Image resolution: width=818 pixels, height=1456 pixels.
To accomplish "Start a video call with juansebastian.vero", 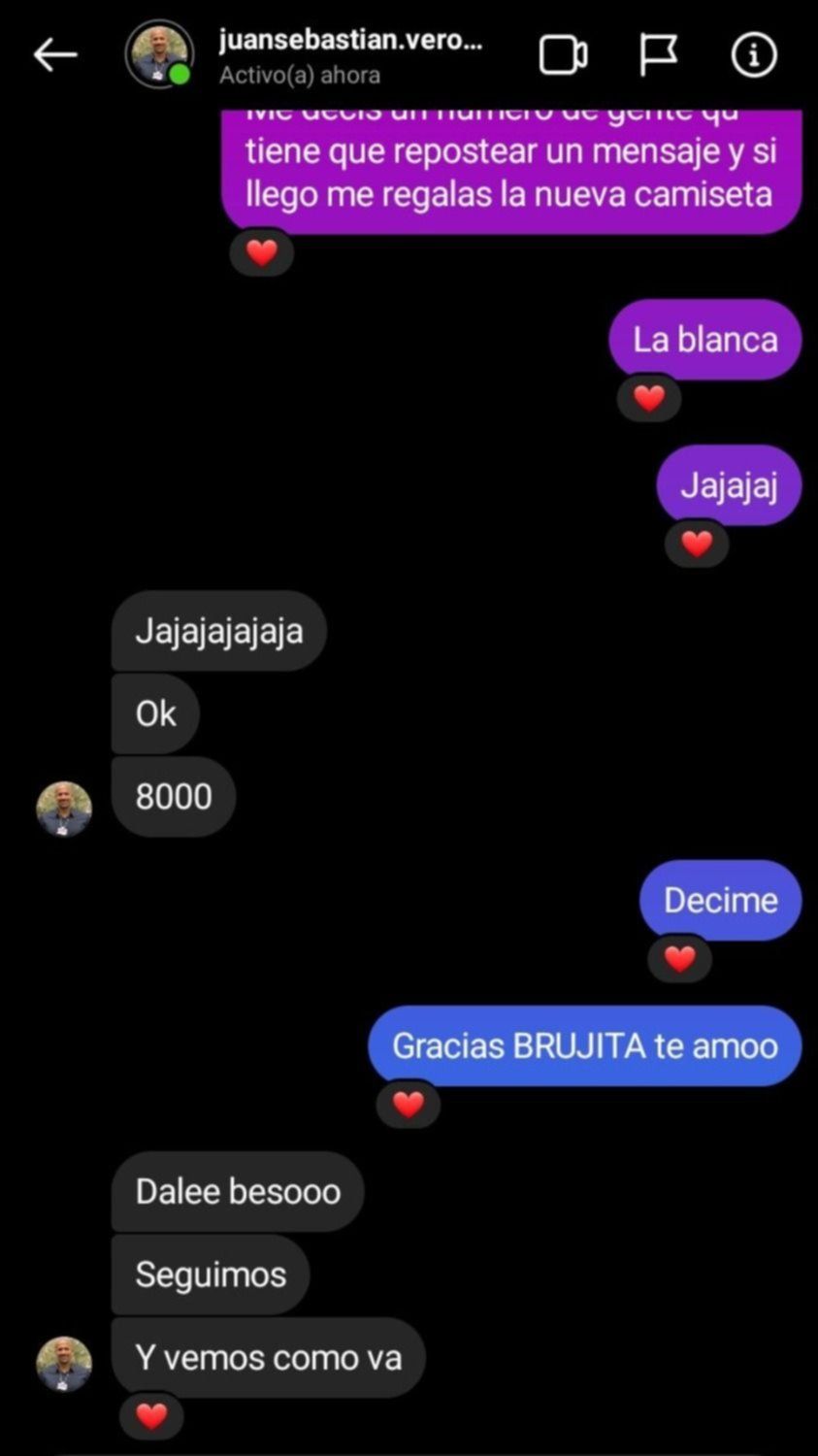I will (563, 55).
